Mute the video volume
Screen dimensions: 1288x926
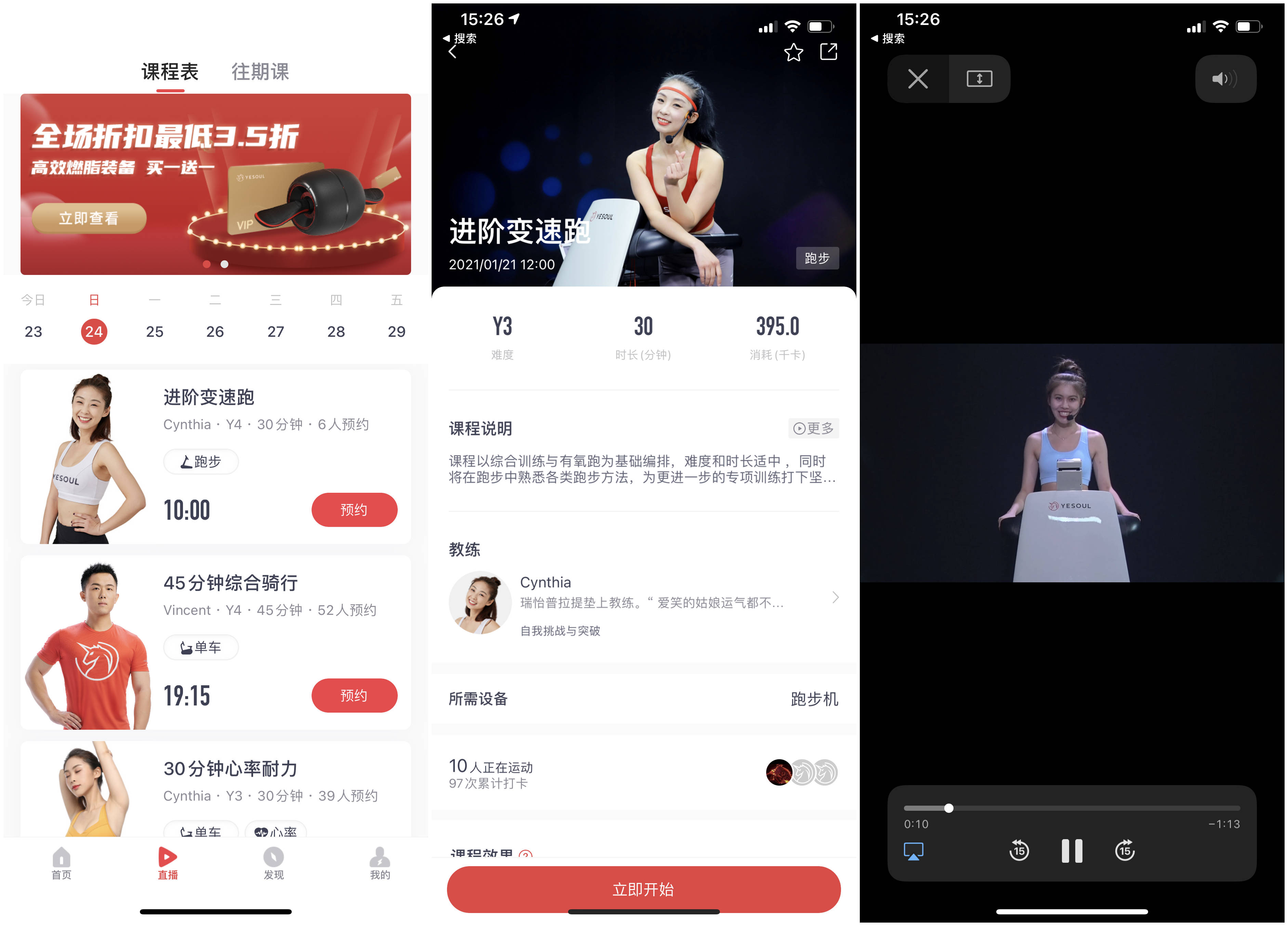tap(1225, 79)
